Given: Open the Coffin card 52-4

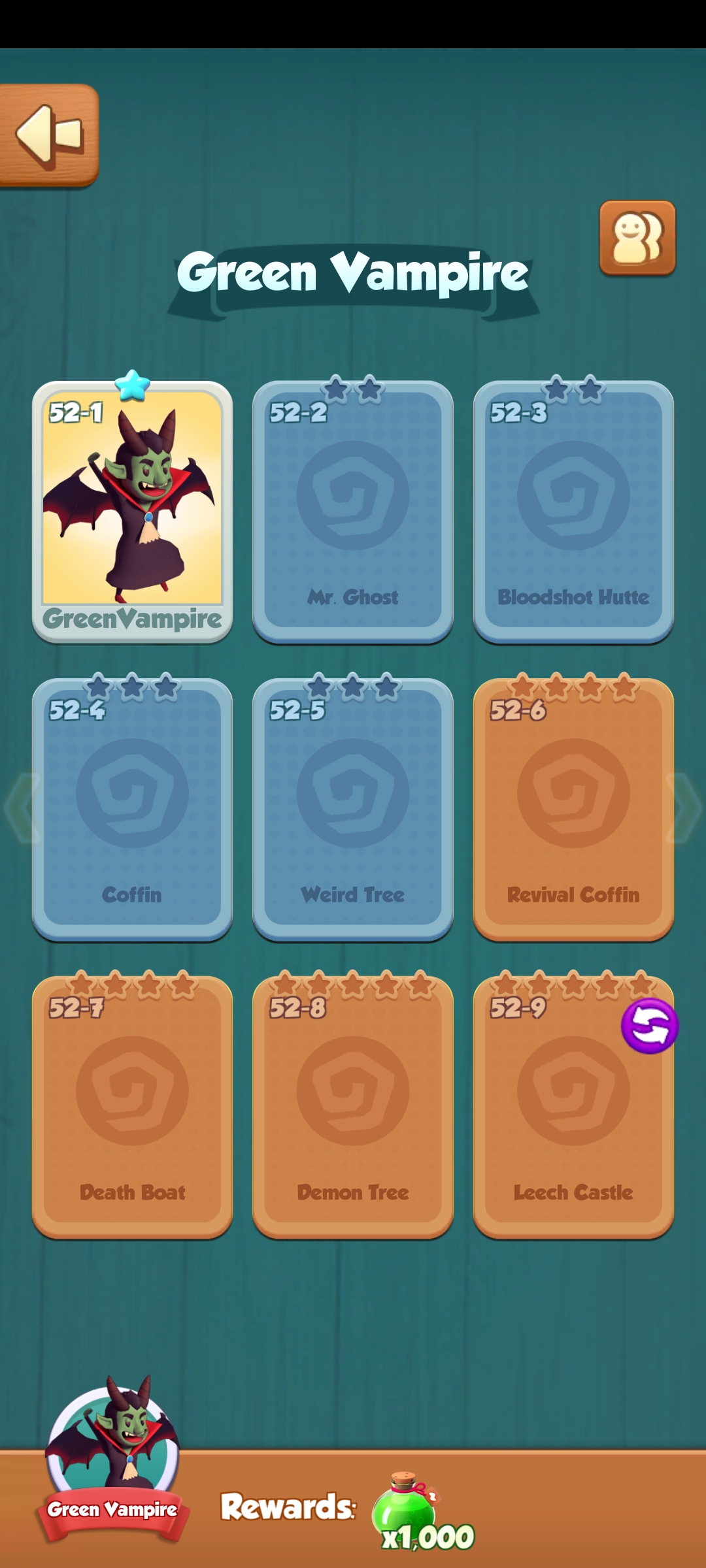Looking at the screenshot, I should click(132, 809).
